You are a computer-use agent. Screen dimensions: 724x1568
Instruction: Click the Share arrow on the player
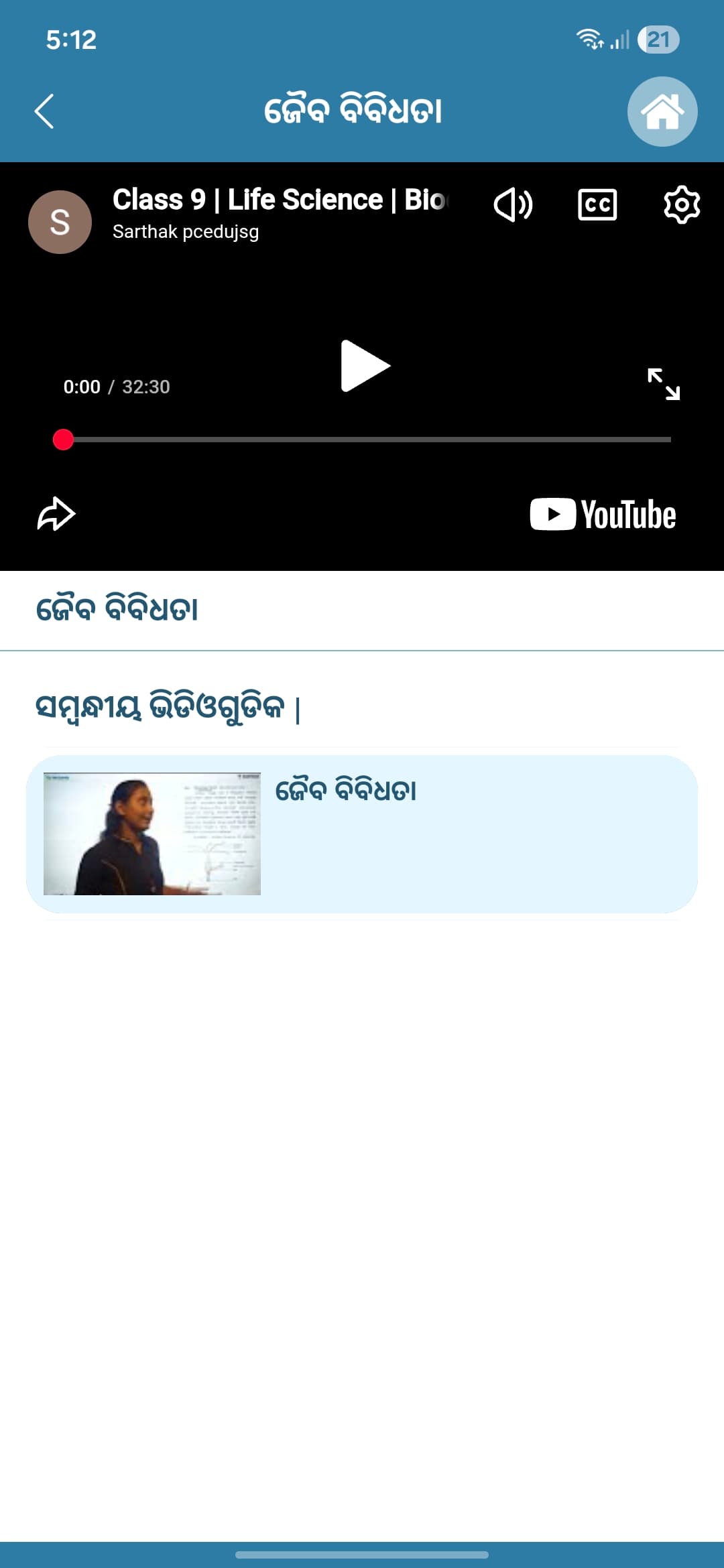(56, 513)
